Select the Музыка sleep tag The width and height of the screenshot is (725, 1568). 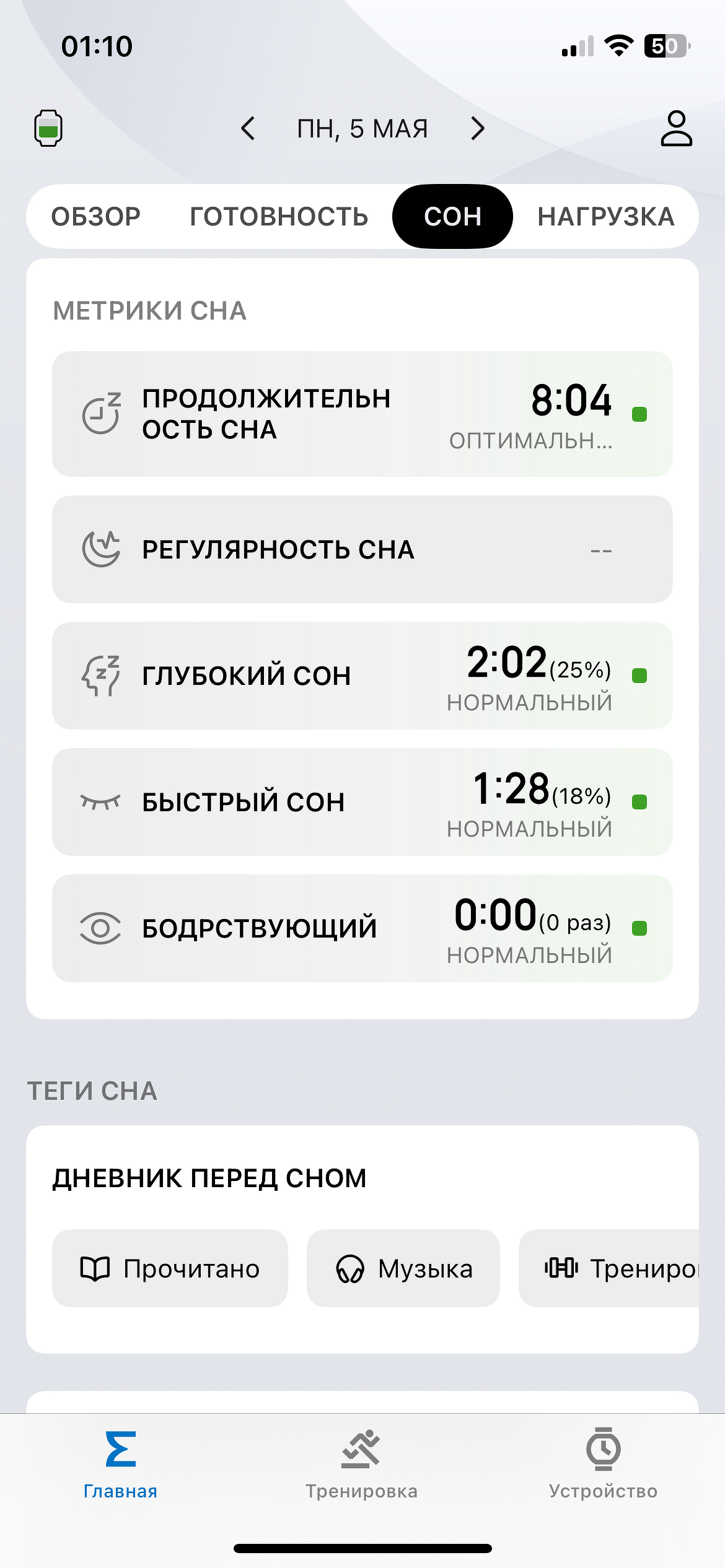[x=403, y=1268]
